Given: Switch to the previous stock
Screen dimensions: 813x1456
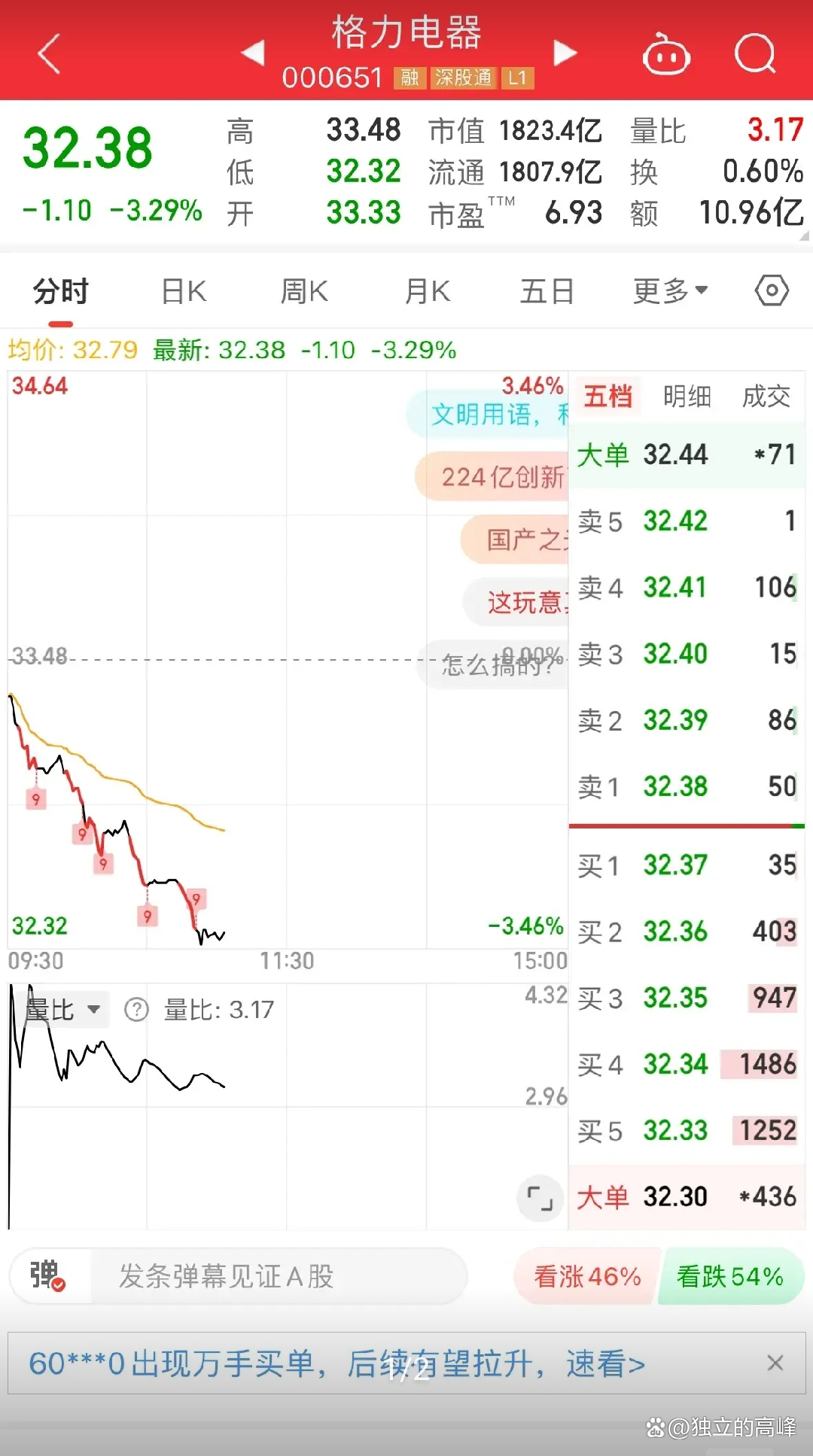Looking at the screenshot, I should point(253,53).
